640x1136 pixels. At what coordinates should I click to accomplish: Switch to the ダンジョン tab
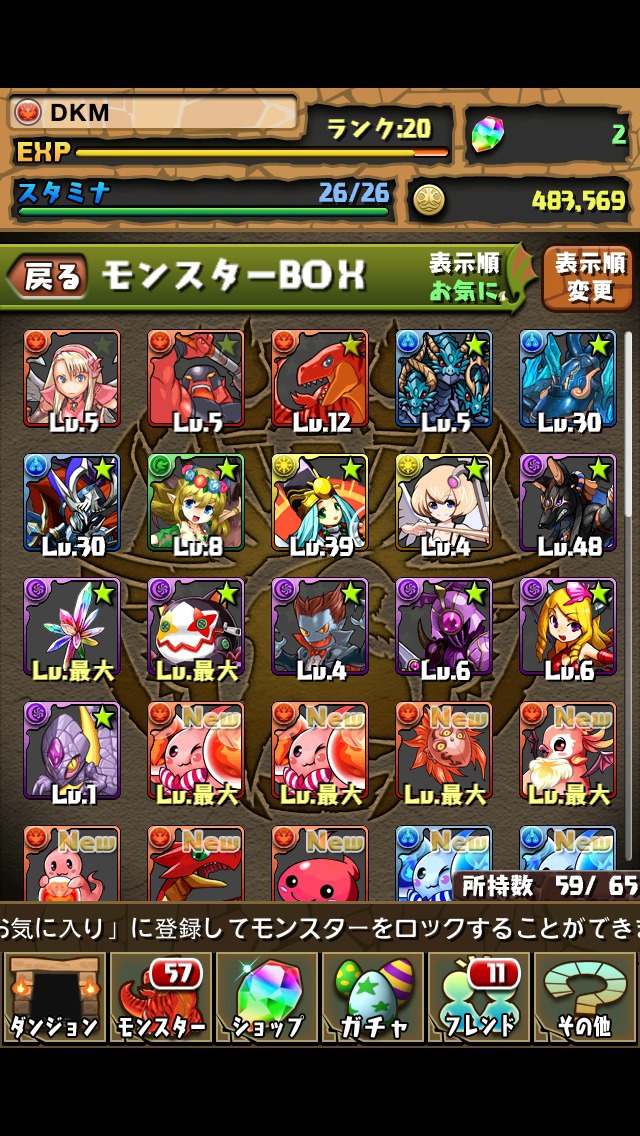pyautogui.click(x=55, y=997)
